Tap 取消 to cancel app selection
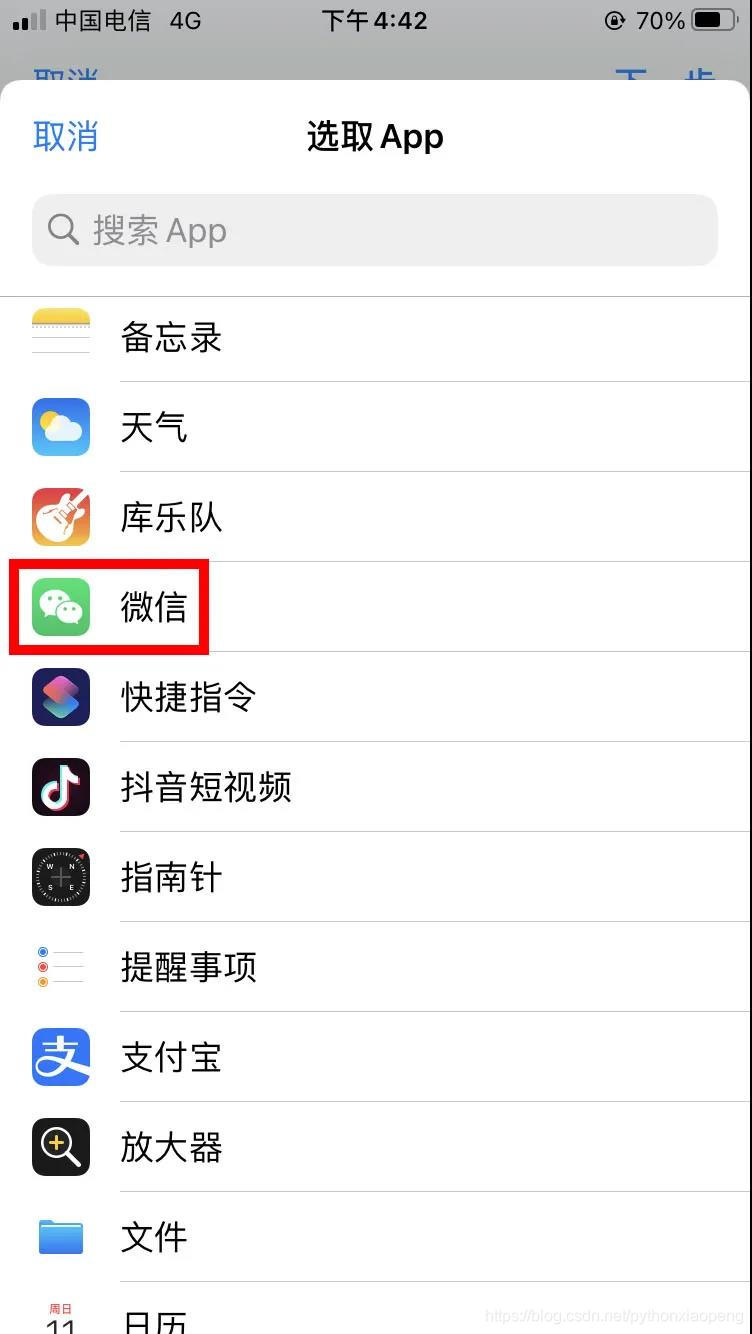Viewport: 752px width, 1334px height. (66, 137)
